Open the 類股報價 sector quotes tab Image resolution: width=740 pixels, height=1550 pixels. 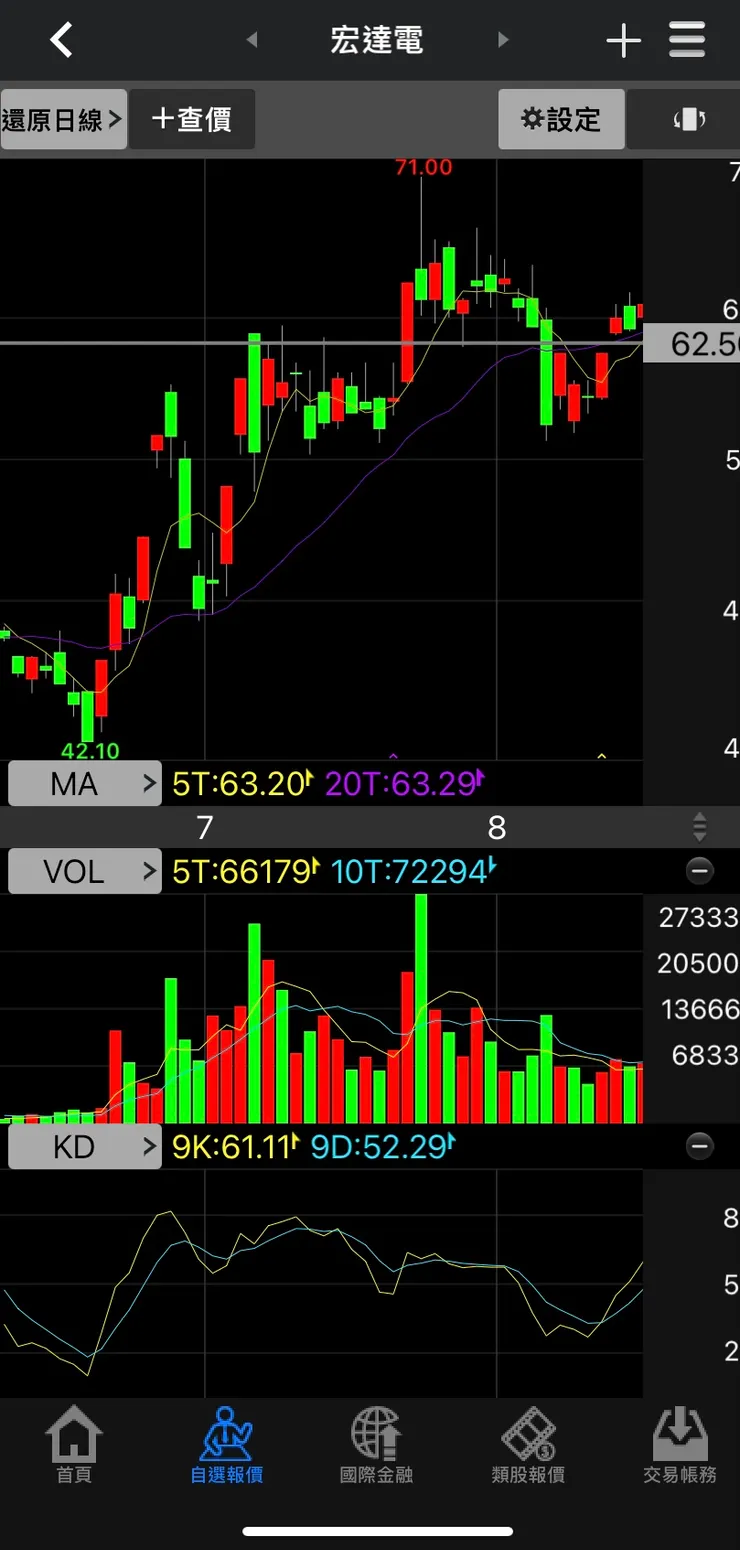tap(528, 1446)
